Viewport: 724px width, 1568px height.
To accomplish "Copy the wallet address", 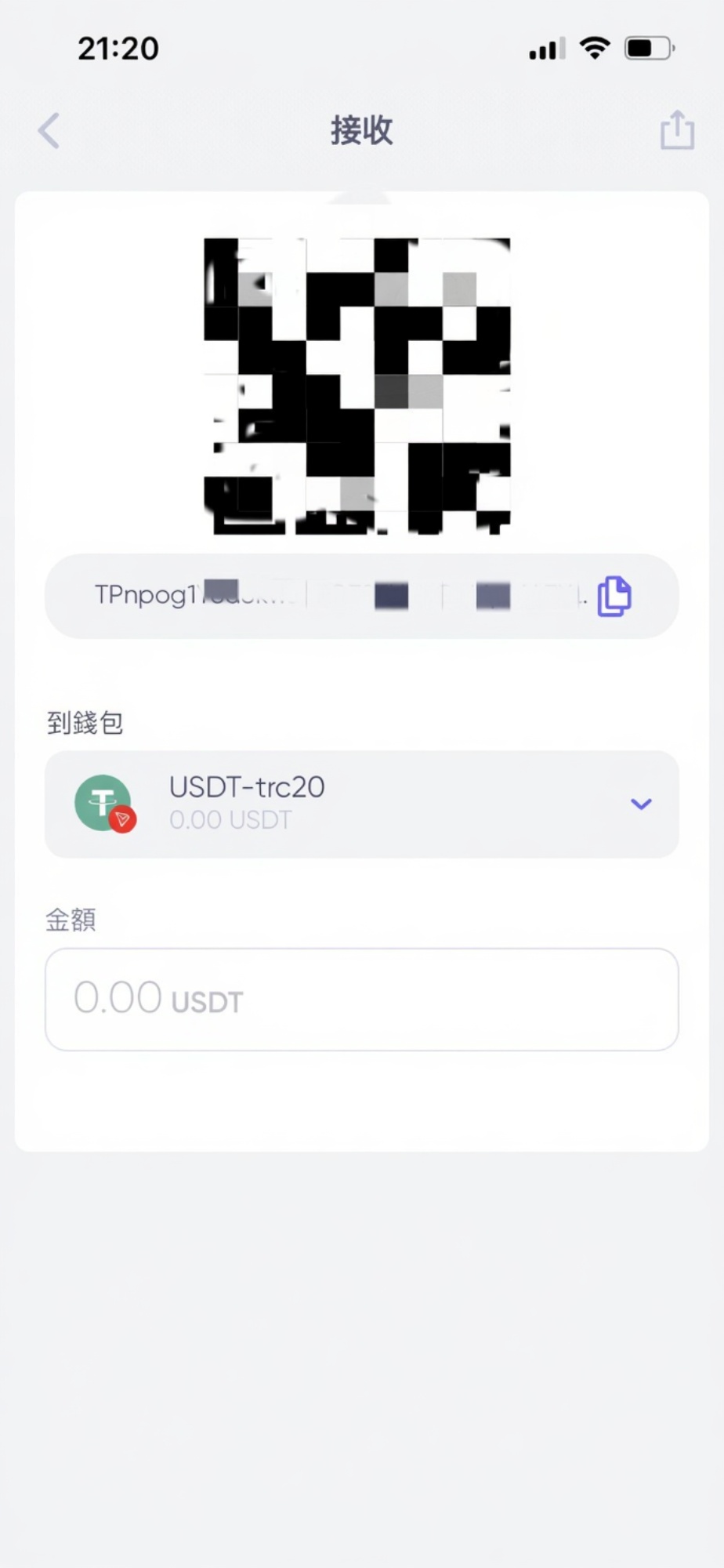I will [614, 596].
